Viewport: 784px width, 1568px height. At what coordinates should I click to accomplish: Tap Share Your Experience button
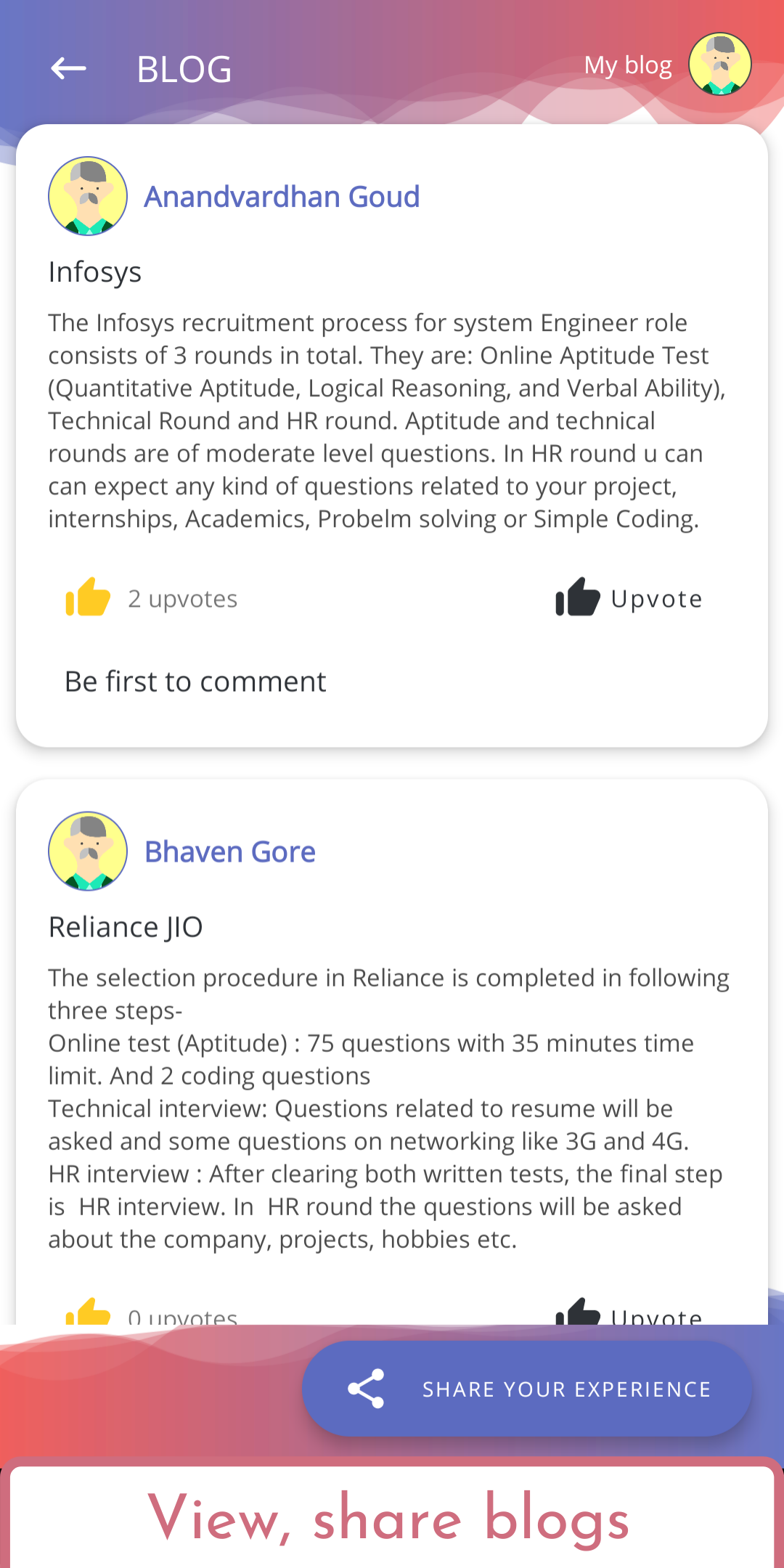(527, 1389)
